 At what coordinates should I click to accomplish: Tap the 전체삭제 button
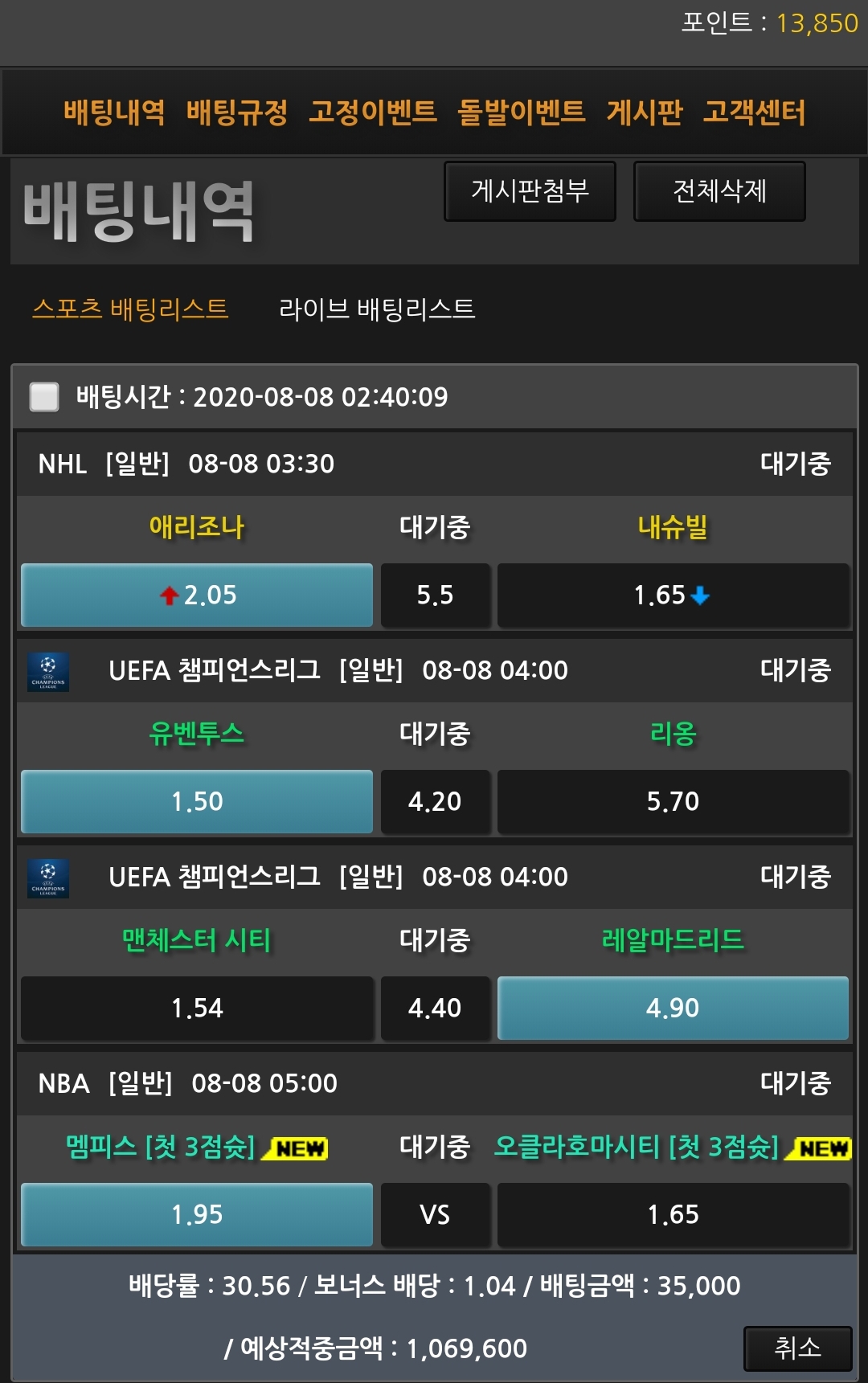click(719, 191)
